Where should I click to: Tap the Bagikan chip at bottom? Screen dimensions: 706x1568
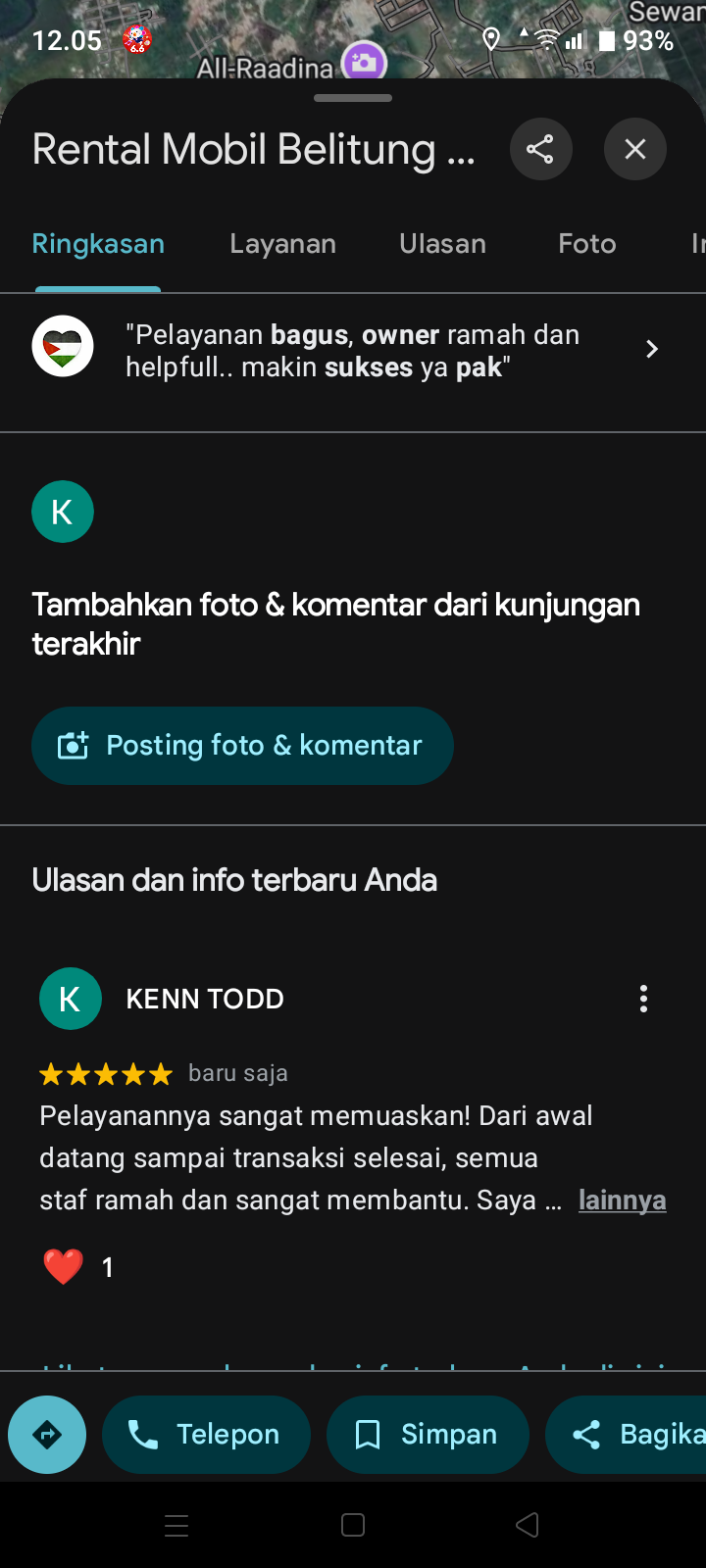click(x=628, y=1435)
